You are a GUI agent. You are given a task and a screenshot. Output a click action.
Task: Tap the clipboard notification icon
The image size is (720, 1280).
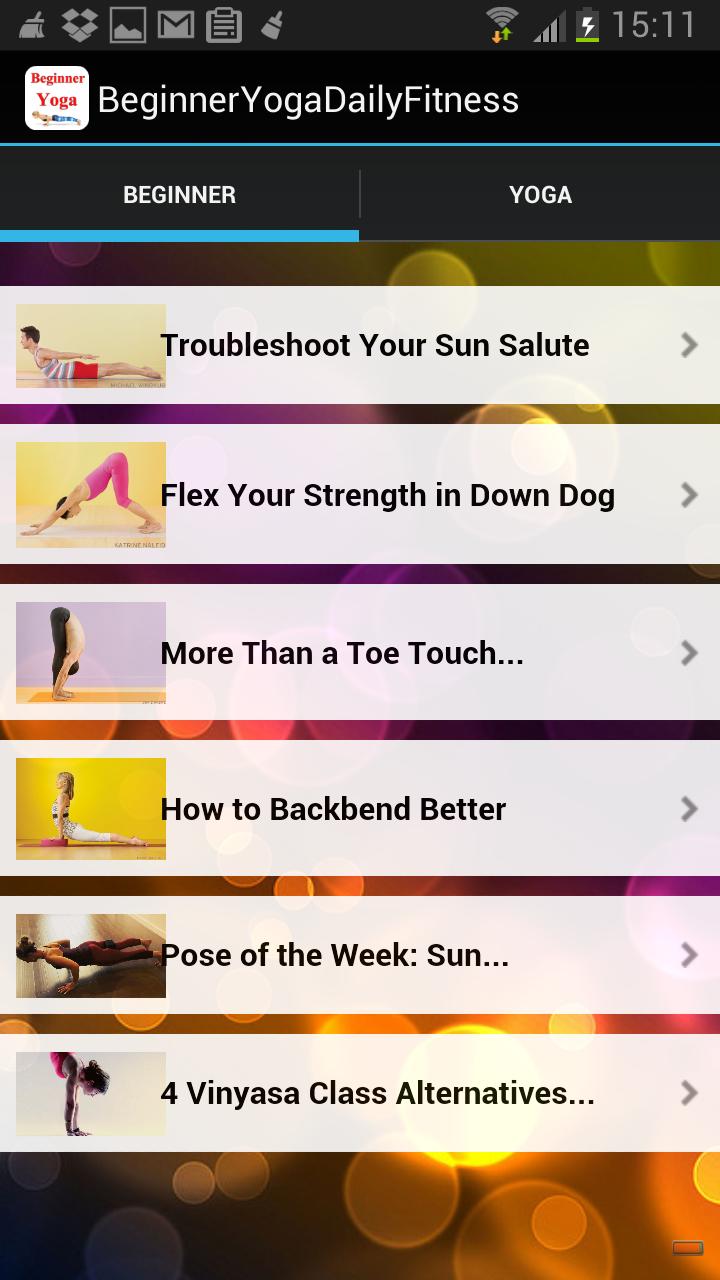tap(224, 24)
